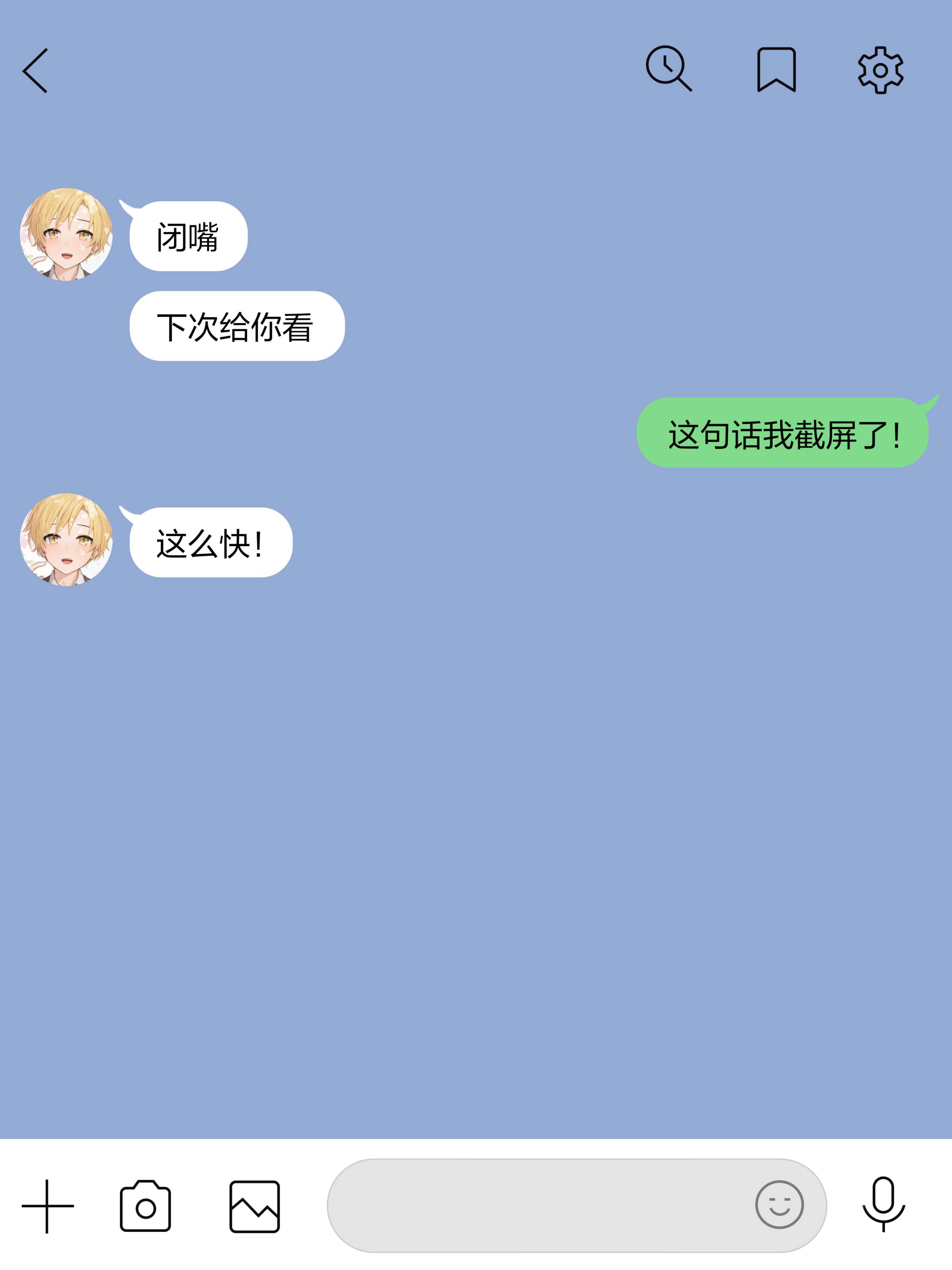Start a voice message with the microphone
Image resolution: width=952 pixels, height=1270 pixels.
pos(883,1203)
